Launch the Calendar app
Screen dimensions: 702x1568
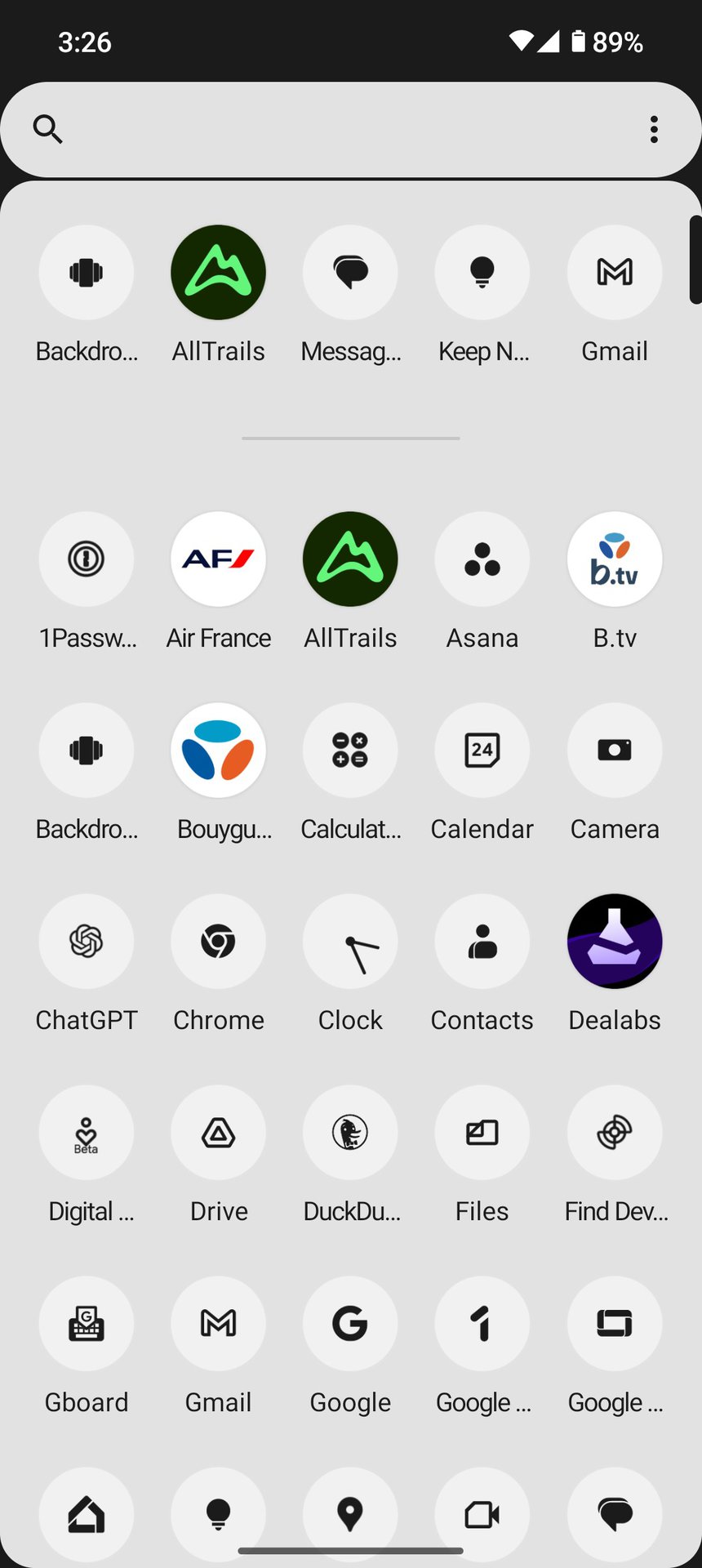pyautogui.click(x=482, y=751)
